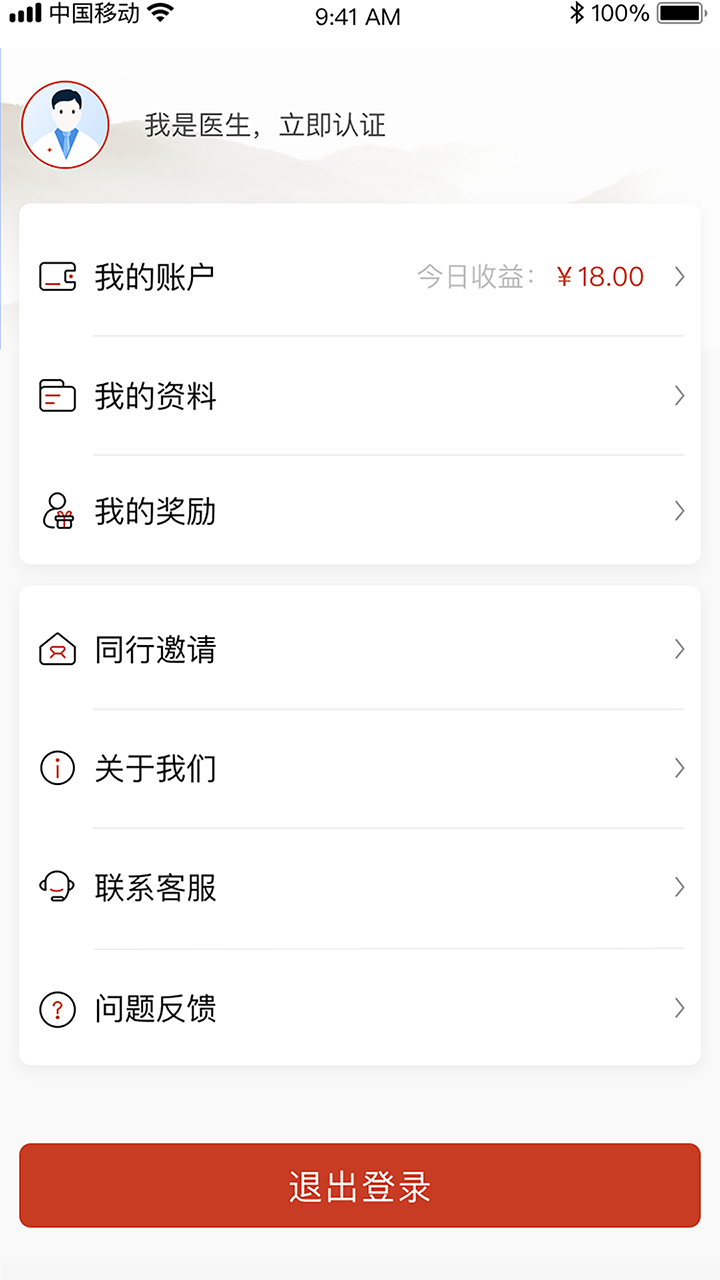
Task: Open 我的账户 account row
Action: (x=360, y=277)
